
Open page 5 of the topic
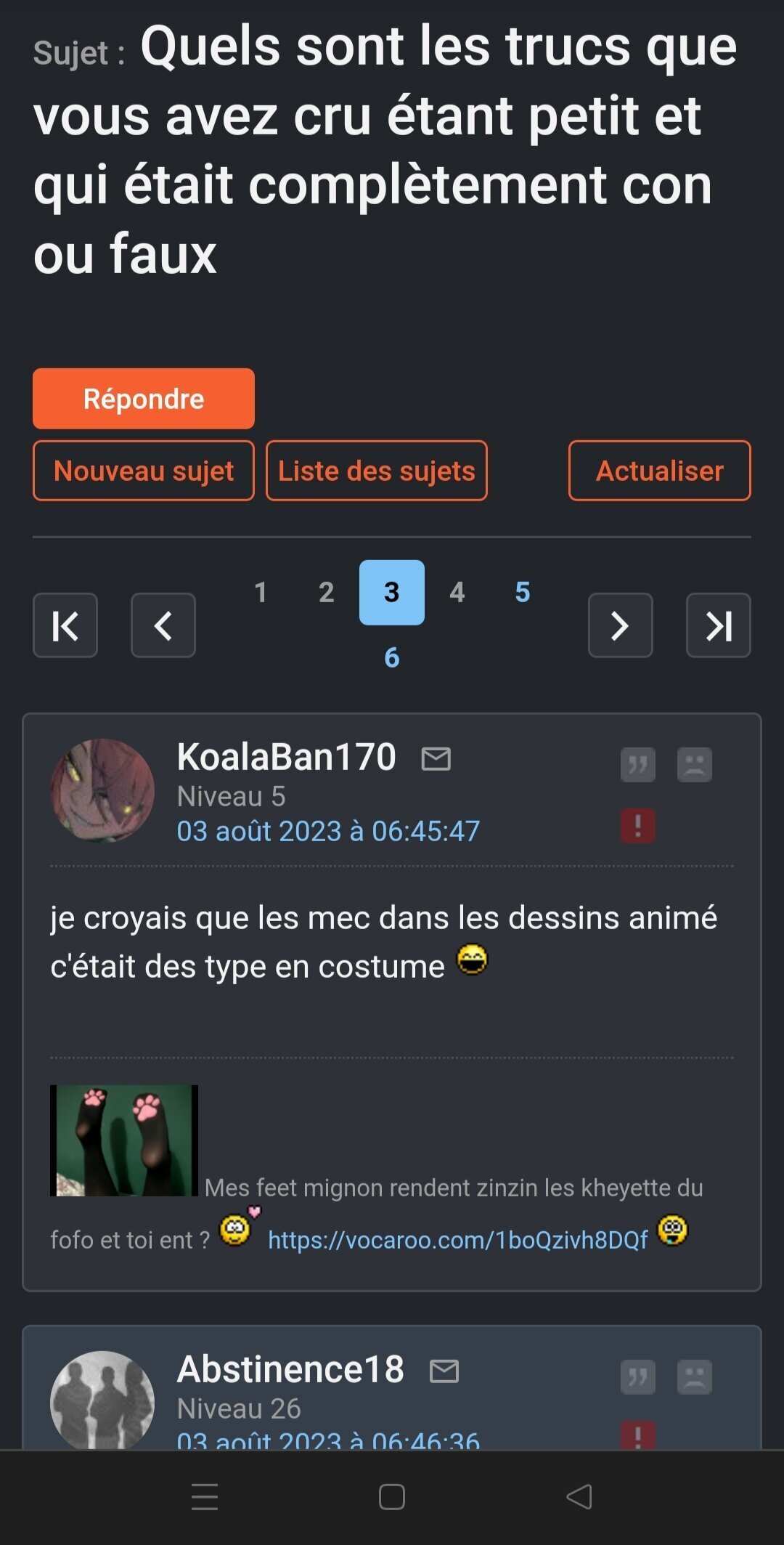click(x=522, y=592)
